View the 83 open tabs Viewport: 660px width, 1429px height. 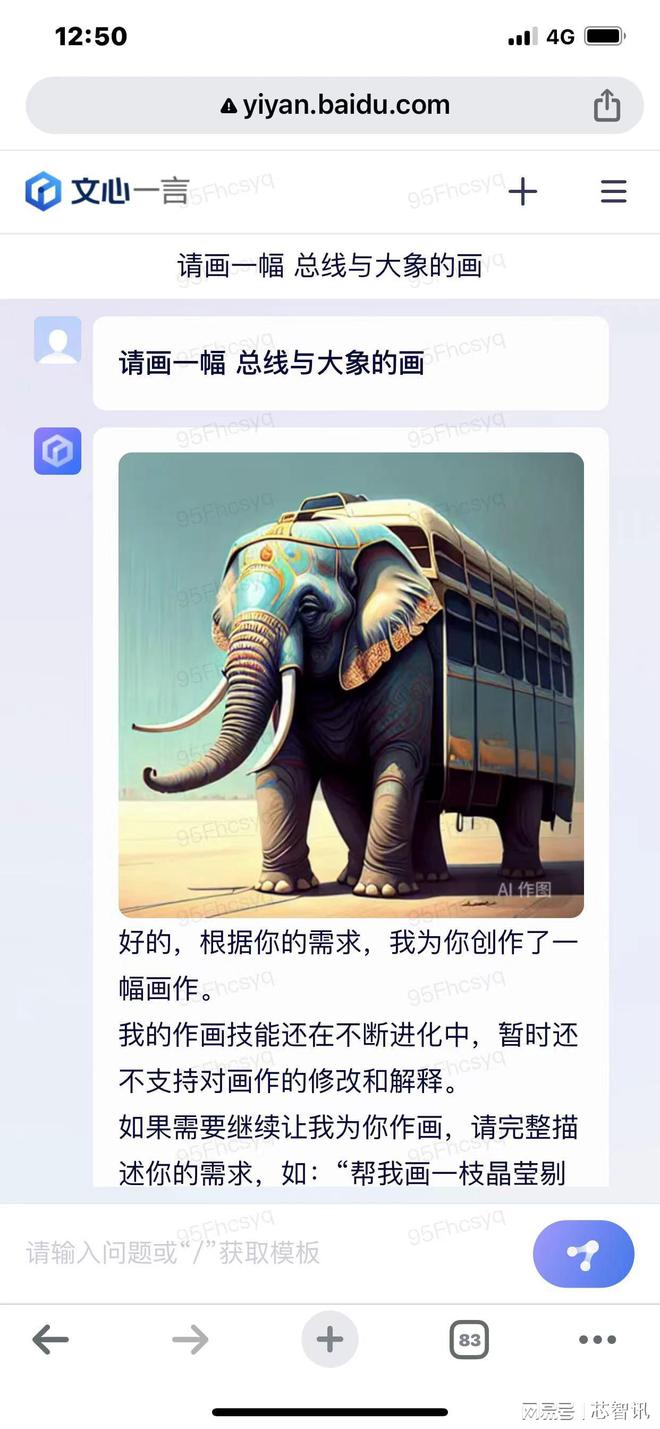469,1340
